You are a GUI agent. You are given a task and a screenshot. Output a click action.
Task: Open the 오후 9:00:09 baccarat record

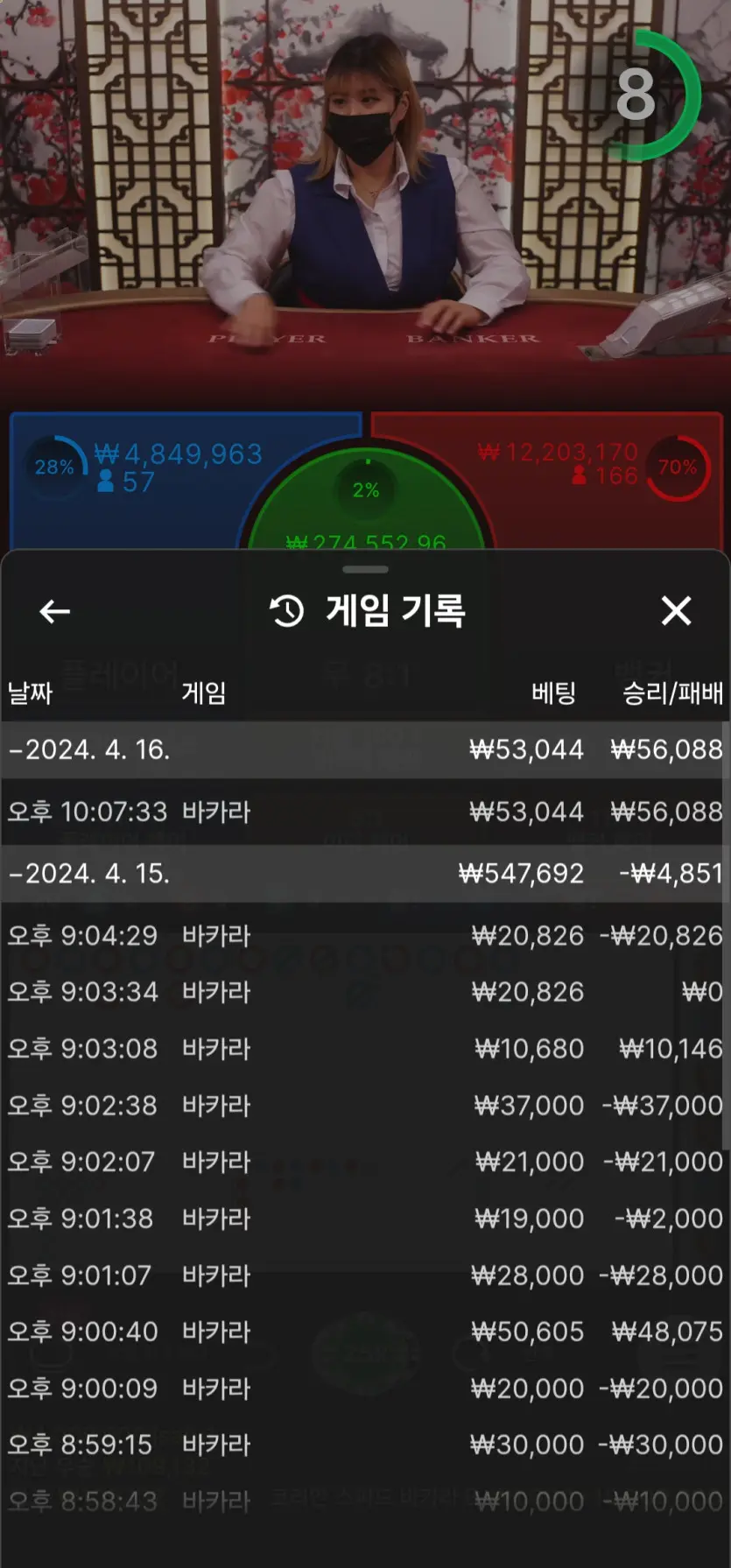365,1388
